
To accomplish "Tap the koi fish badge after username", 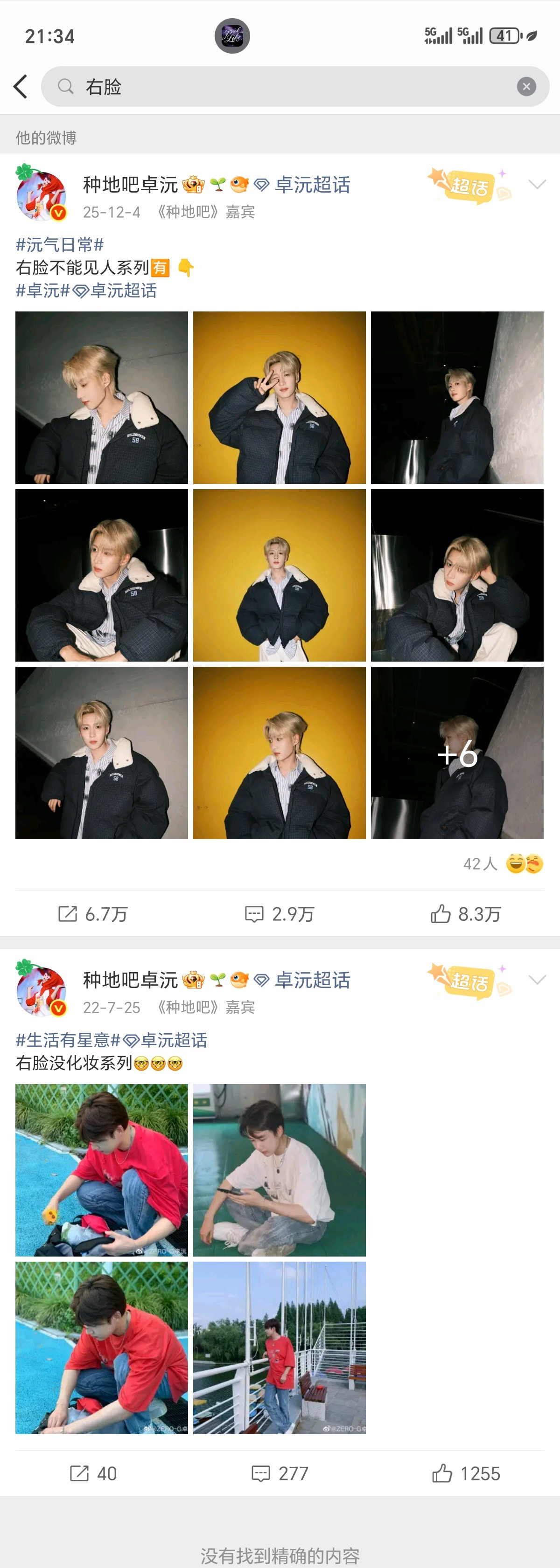I will point(239,184).
